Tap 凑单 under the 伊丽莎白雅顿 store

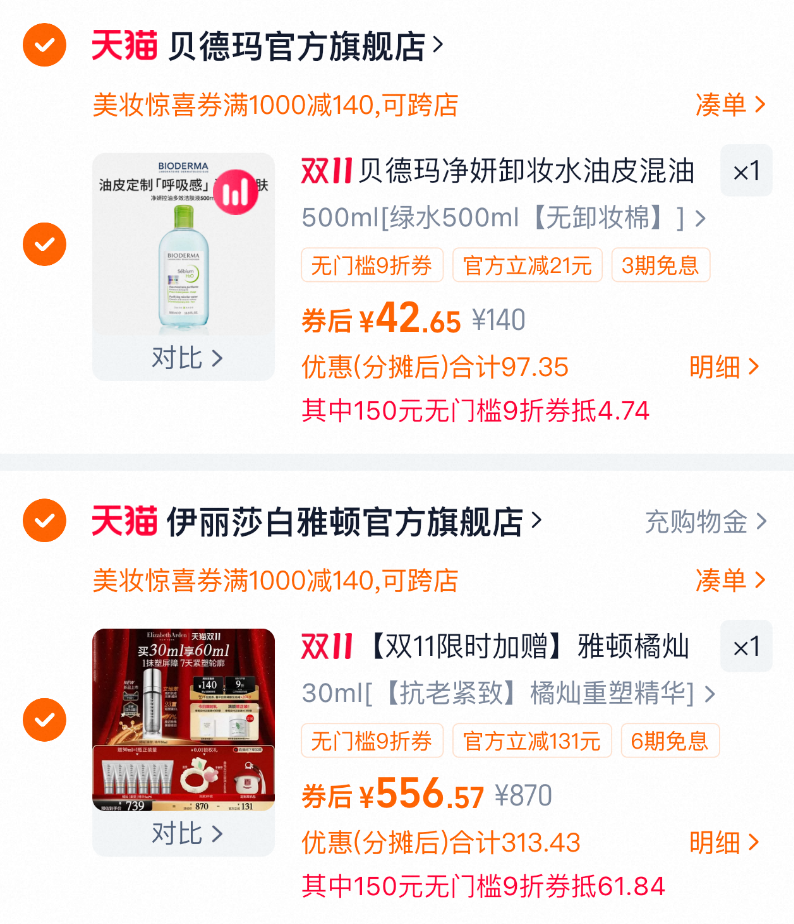[x=730, y=580]
